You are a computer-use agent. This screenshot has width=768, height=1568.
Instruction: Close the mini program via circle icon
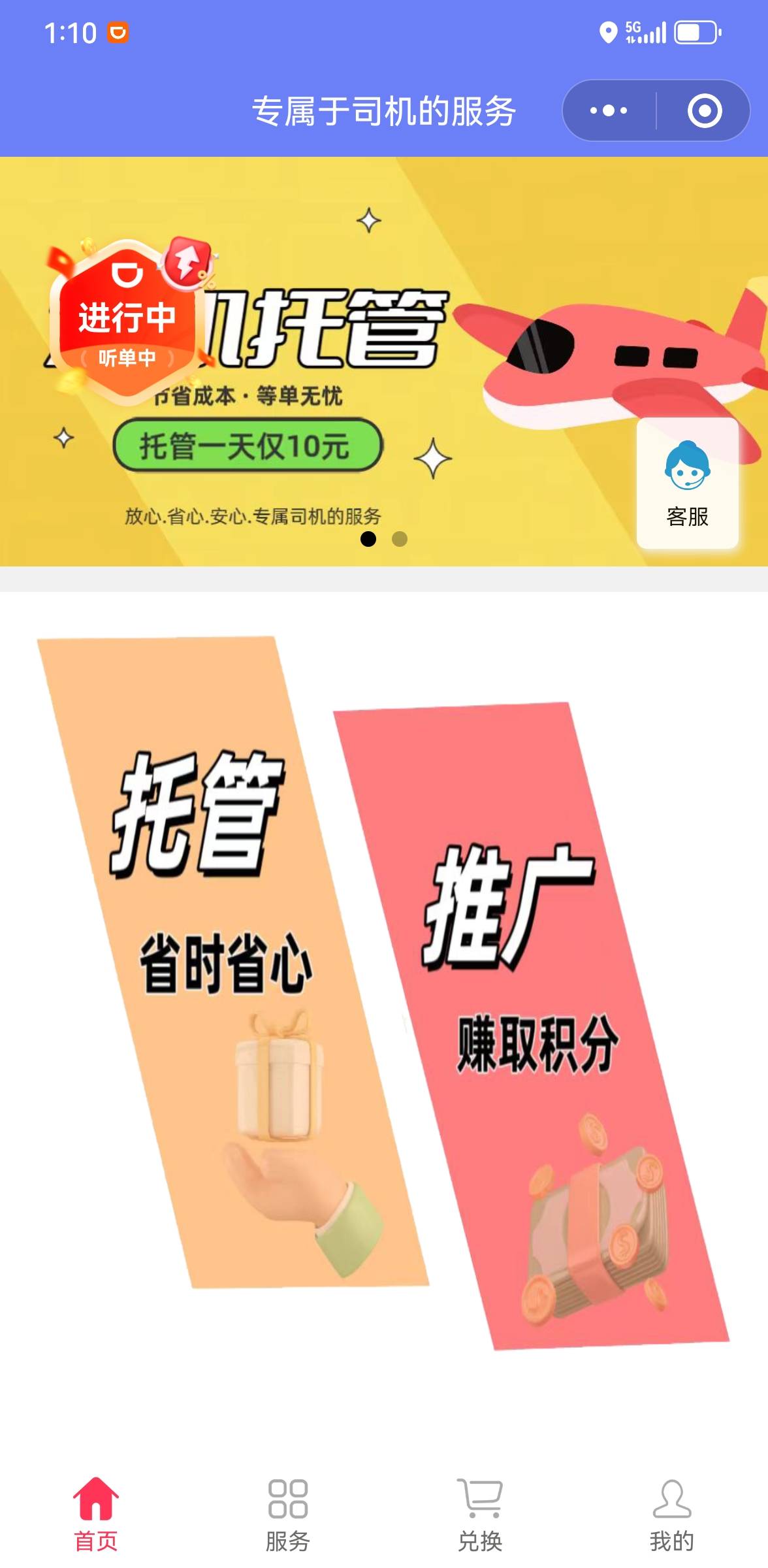(x=704, y=110)
